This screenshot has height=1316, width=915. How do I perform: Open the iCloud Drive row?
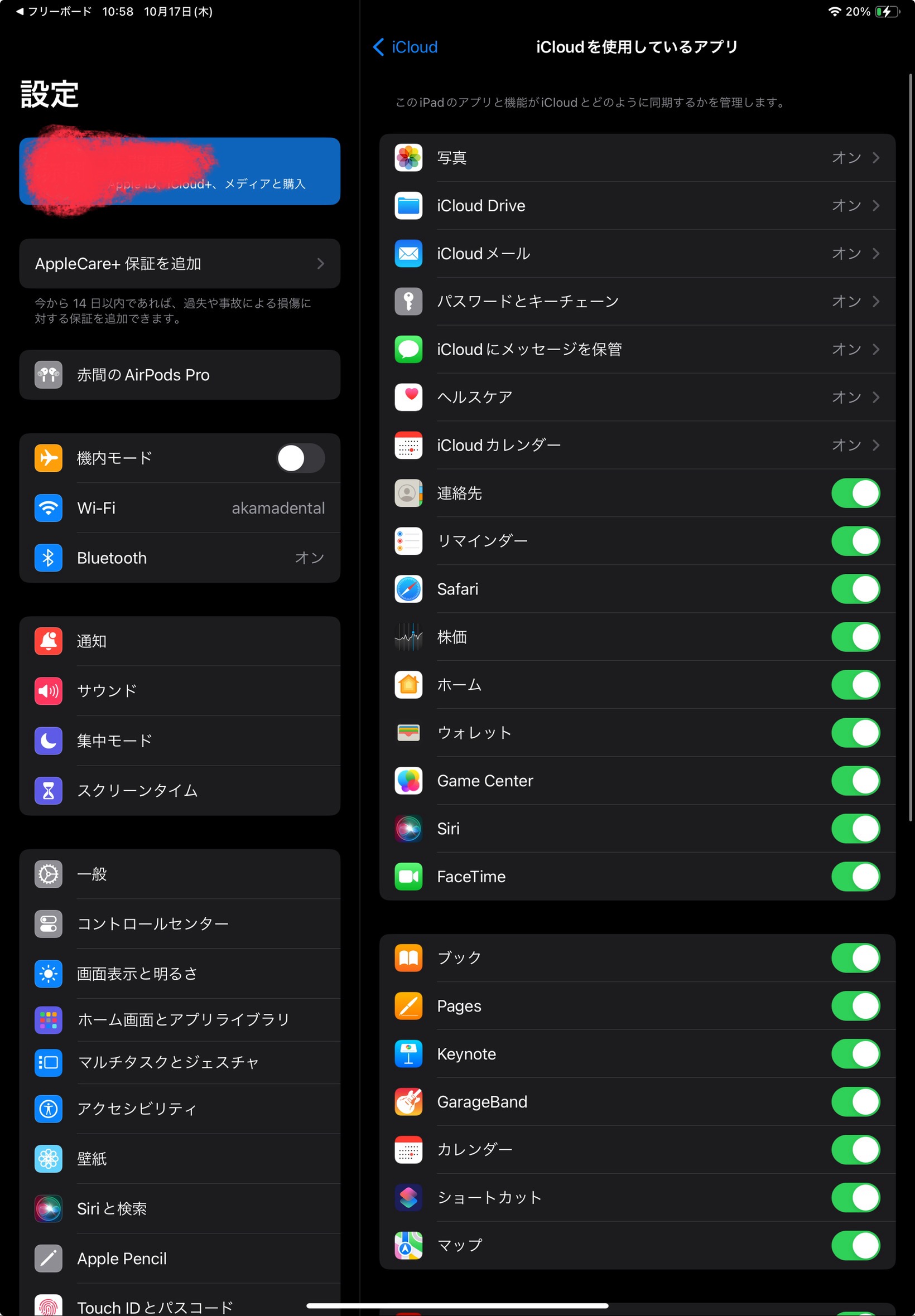637,206
